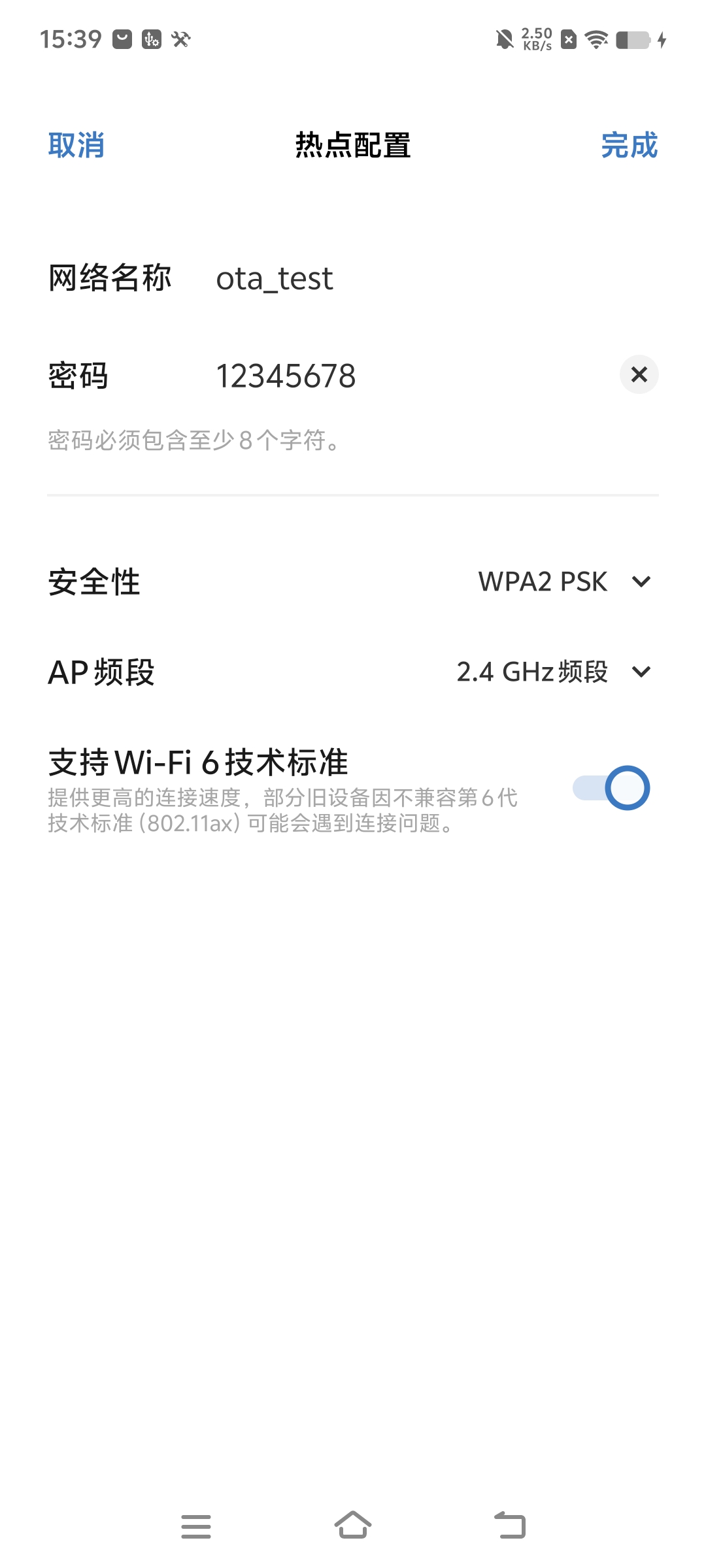Open recent apps from the navigation bar

[x=196, y=1526]
